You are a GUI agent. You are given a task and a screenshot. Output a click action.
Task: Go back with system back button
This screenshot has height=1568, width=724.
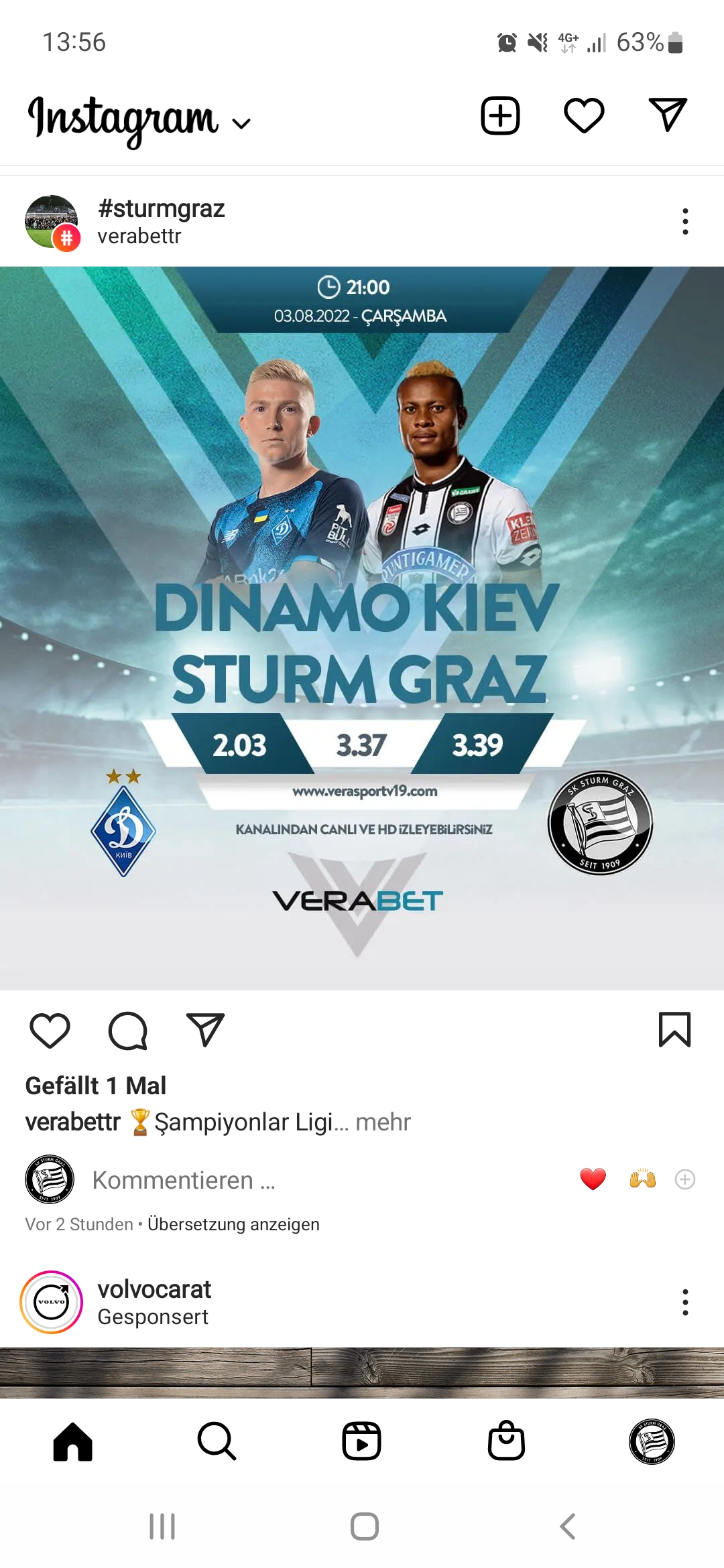click(x=568, y=1526)
